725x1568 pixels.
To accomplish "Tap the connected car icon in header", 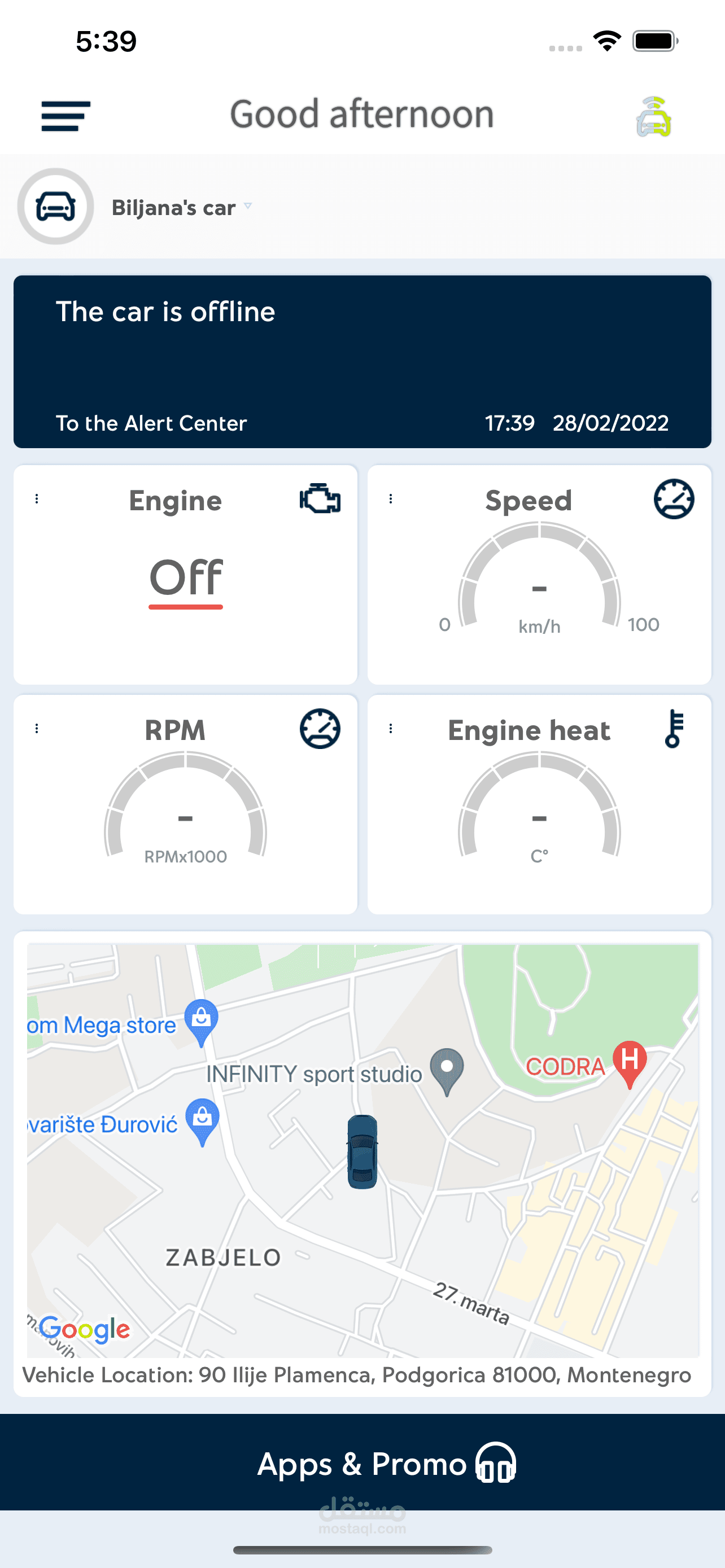I will pos(653,117).
